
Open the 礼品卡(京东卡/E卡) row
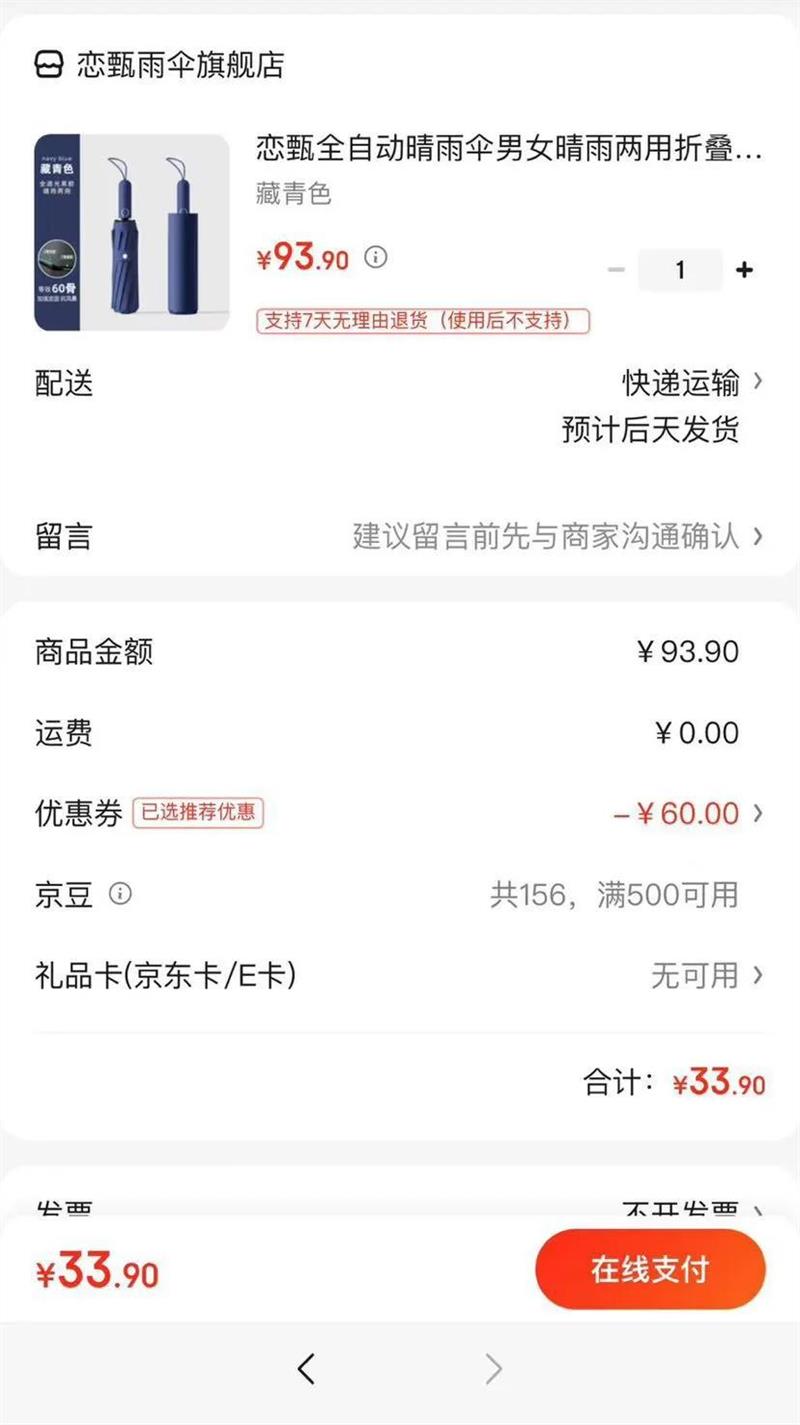click(x=400, y=975)
